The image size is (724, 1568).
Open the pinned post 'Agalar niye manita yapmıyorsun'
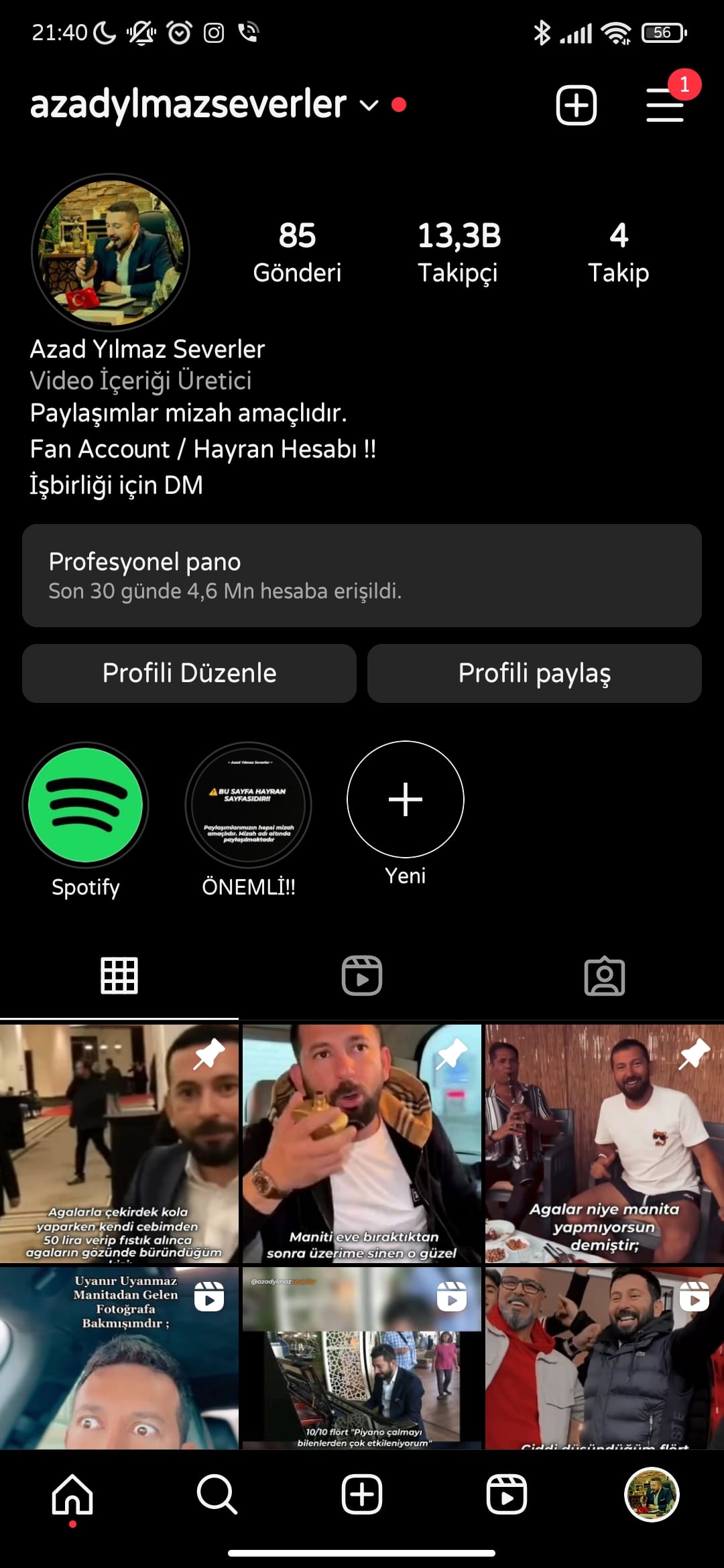(605, 1144)
